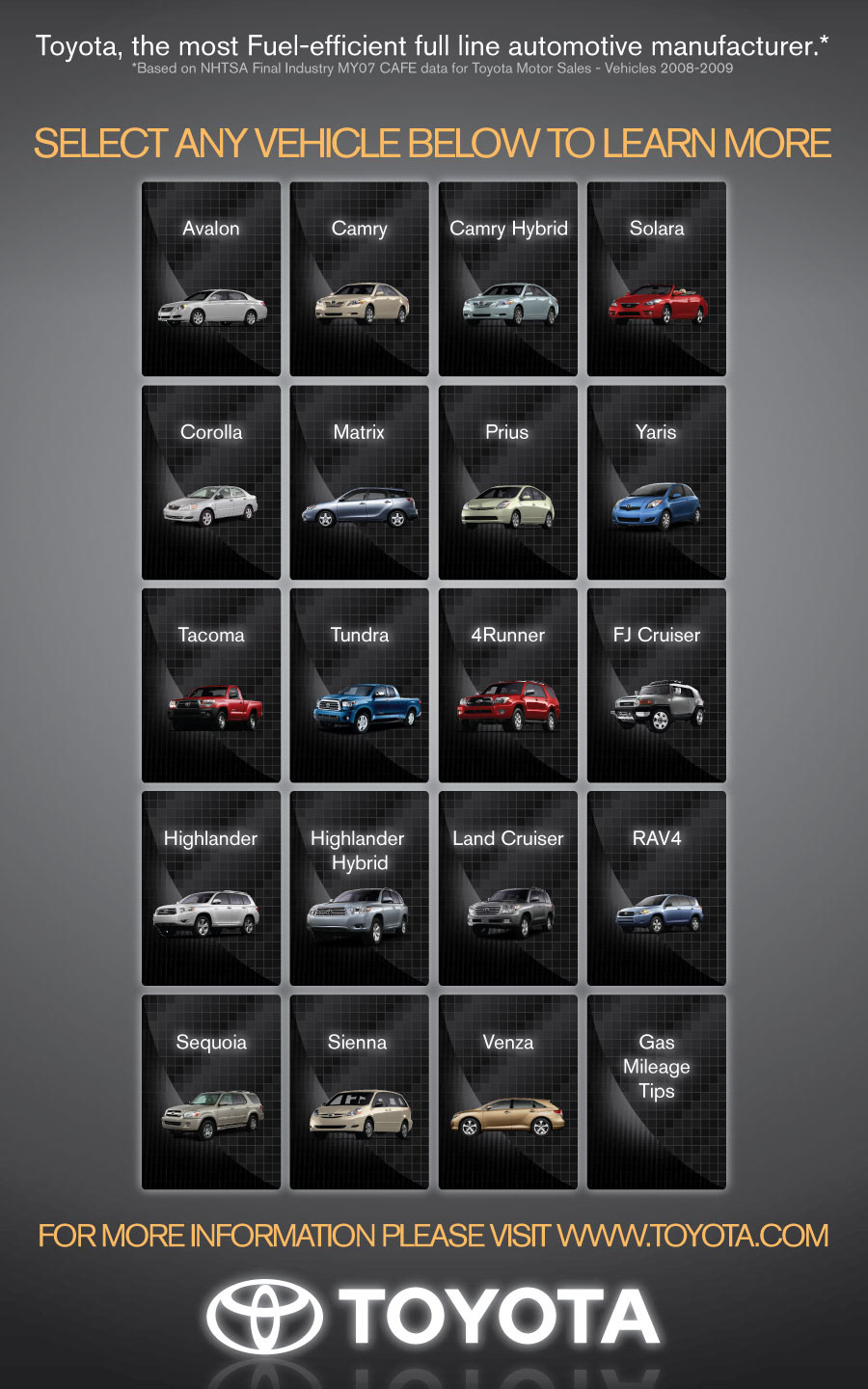Learn more about Camry Hybrid
Viewport: 868px width, 1389px height.
508,279
